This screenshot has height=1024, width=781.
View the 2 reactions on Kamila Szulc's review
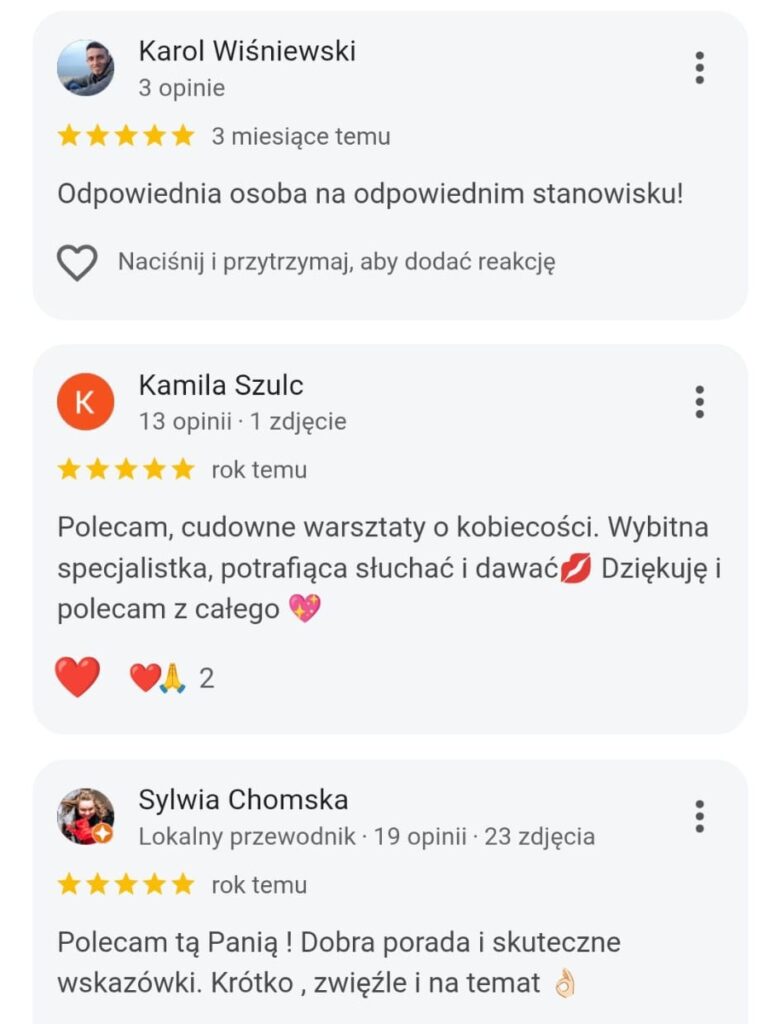[x=172, y=679]
